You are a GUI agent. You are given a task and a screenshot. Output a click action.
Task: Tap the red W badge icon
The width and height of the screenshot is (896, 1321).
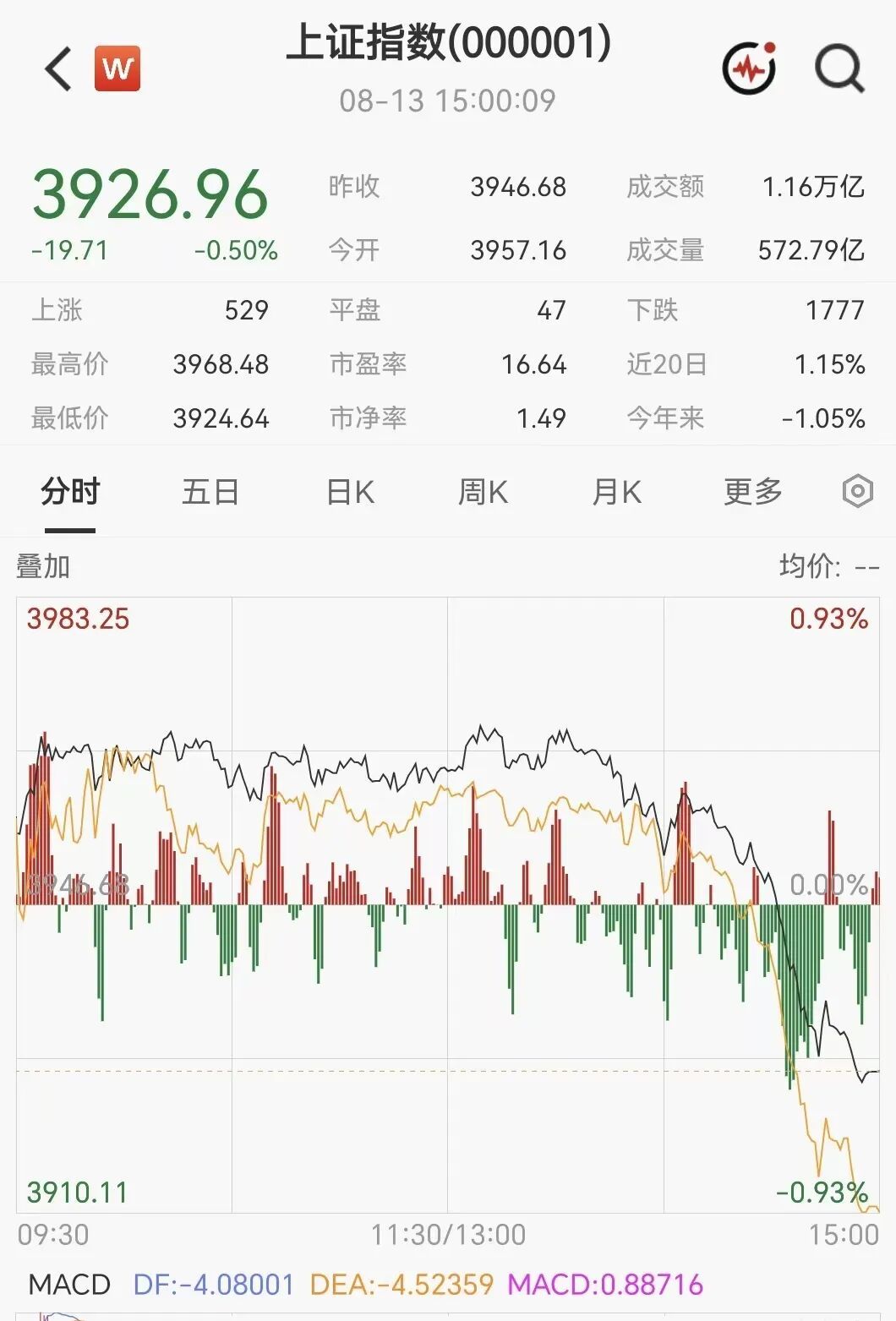pos(117,68)
